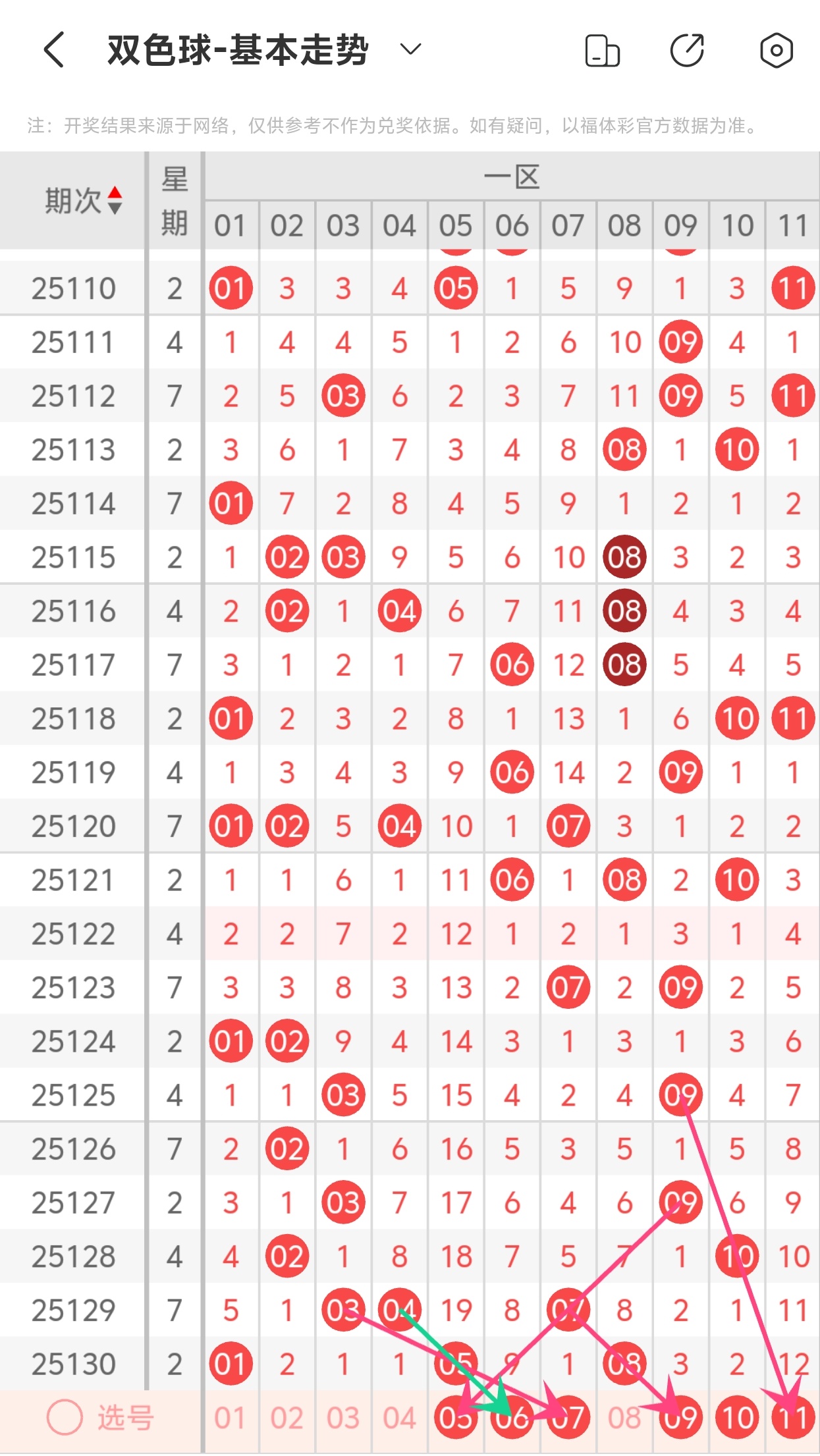Deselect number 11 in the pick row
Viewport: 820px width, 1456px height.
click(x=793, y=1418)
